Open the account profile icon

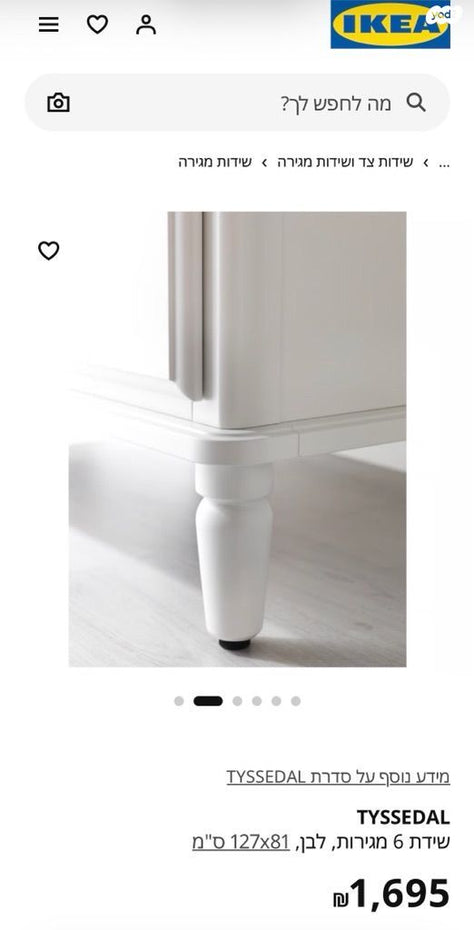coord(146,25)
